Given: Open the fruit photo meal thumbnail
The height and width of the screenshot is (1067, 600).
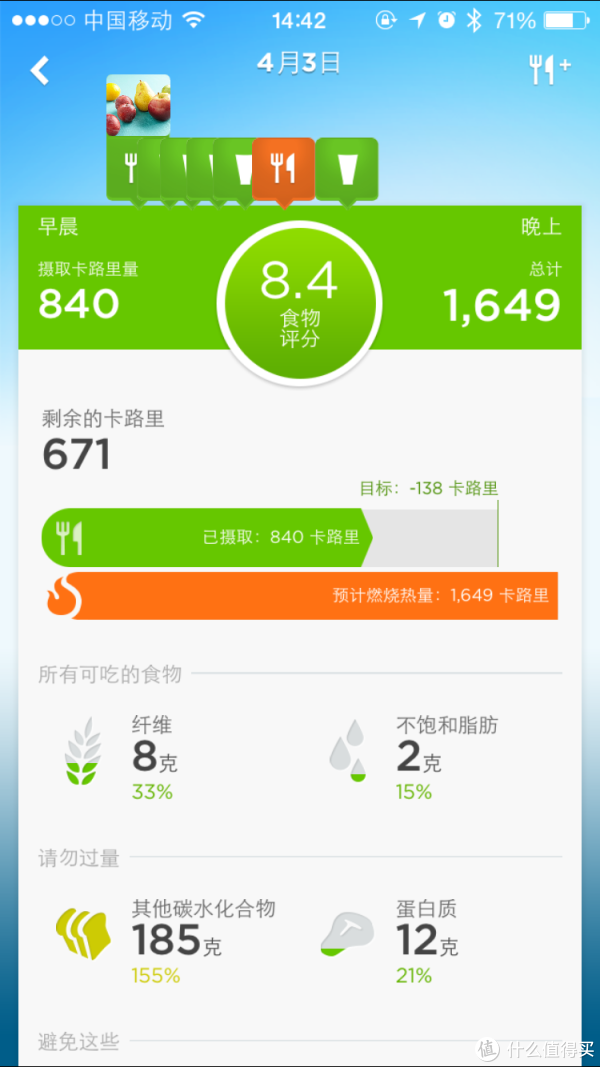Looking at the screenshot, I should 138,105.
